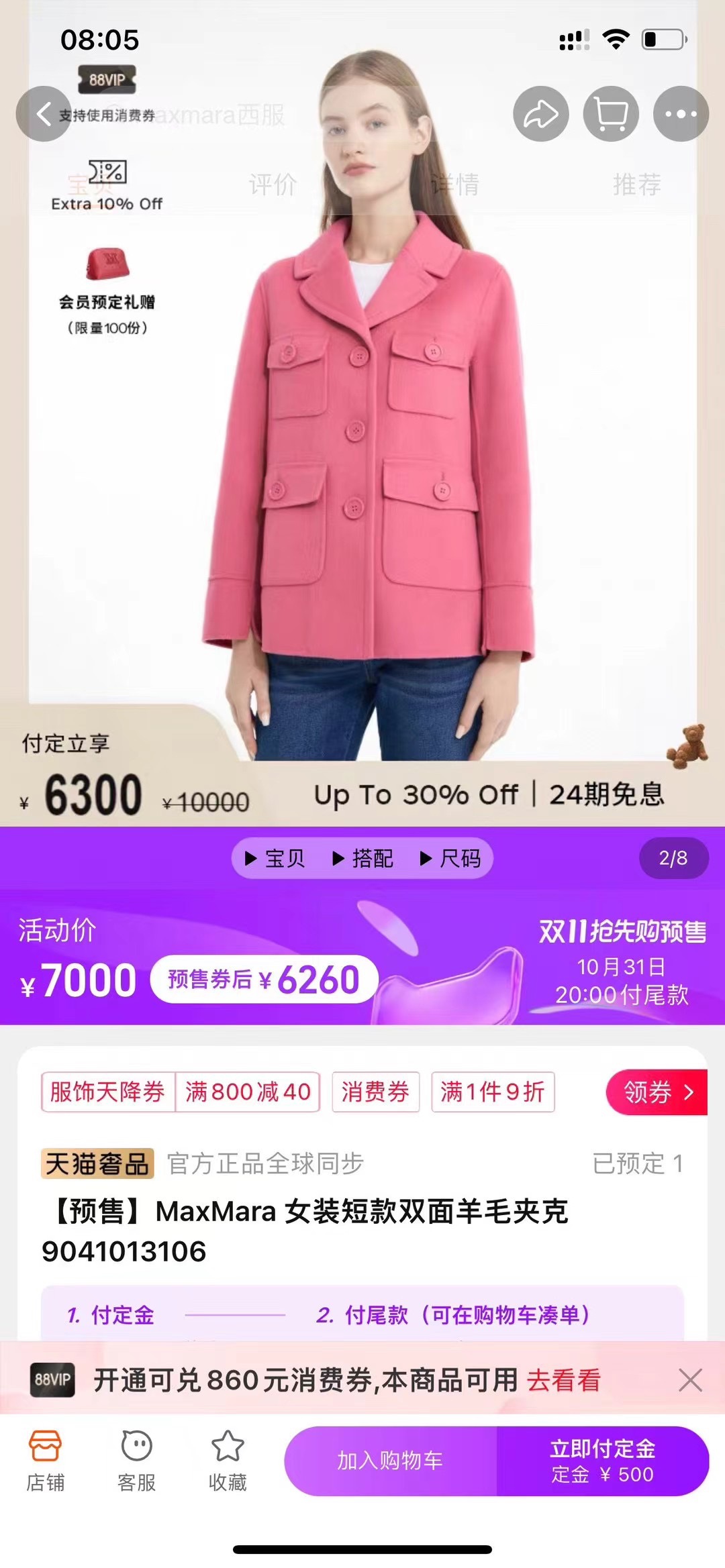The image size is (725, 1568).
Task: Dismiss the 88VIP coupon banner
Action: coord(690,1380)
